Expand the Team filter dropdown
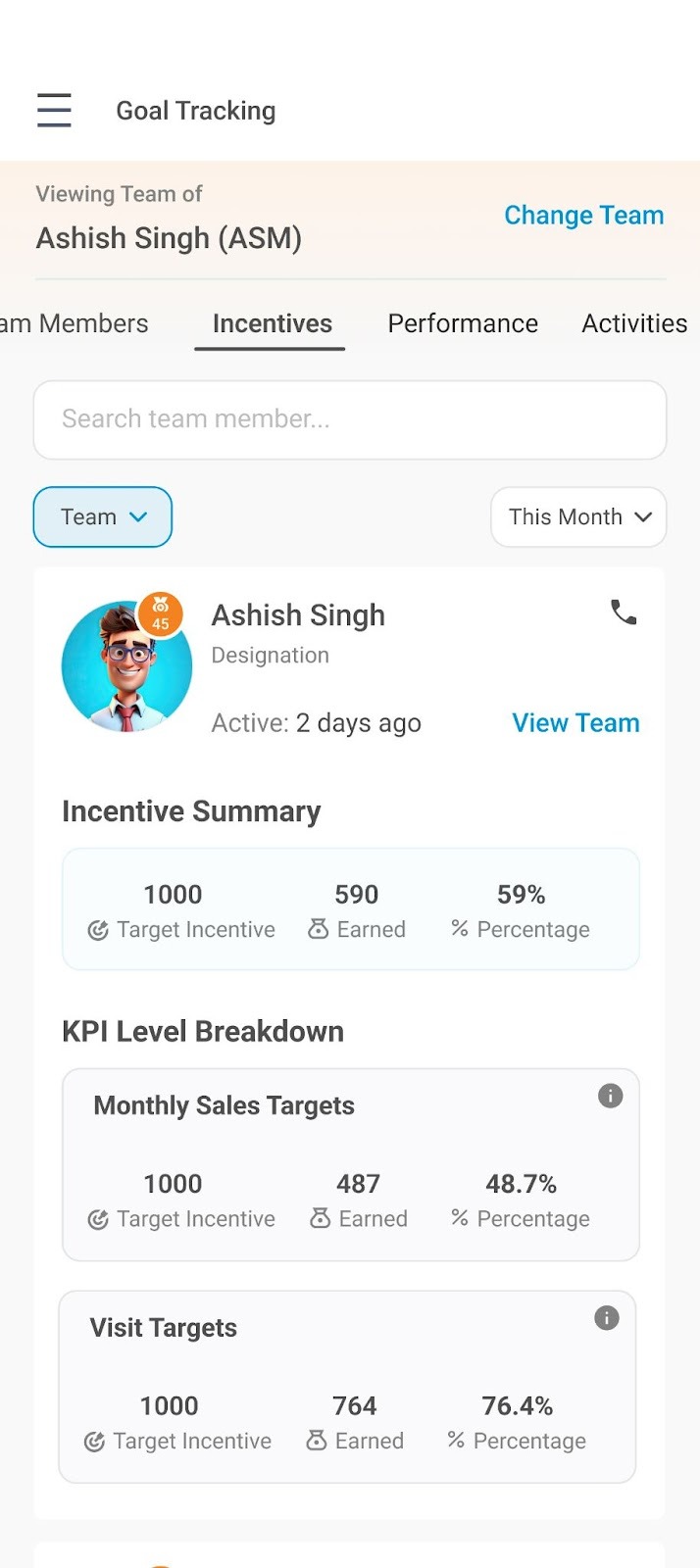 click(x=103, y=516)
